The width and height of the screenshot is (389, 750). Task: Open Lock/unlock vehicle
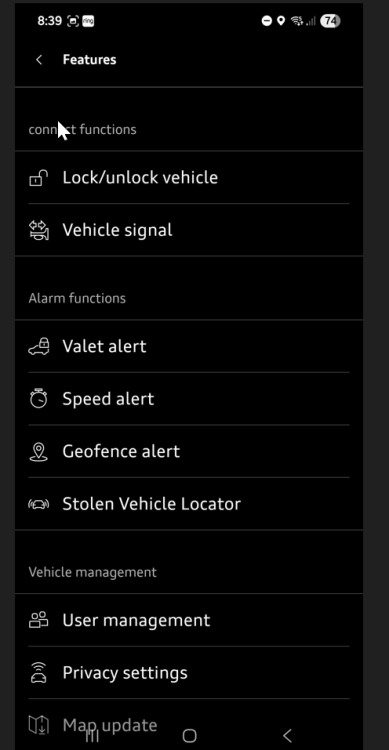point(189,177)
